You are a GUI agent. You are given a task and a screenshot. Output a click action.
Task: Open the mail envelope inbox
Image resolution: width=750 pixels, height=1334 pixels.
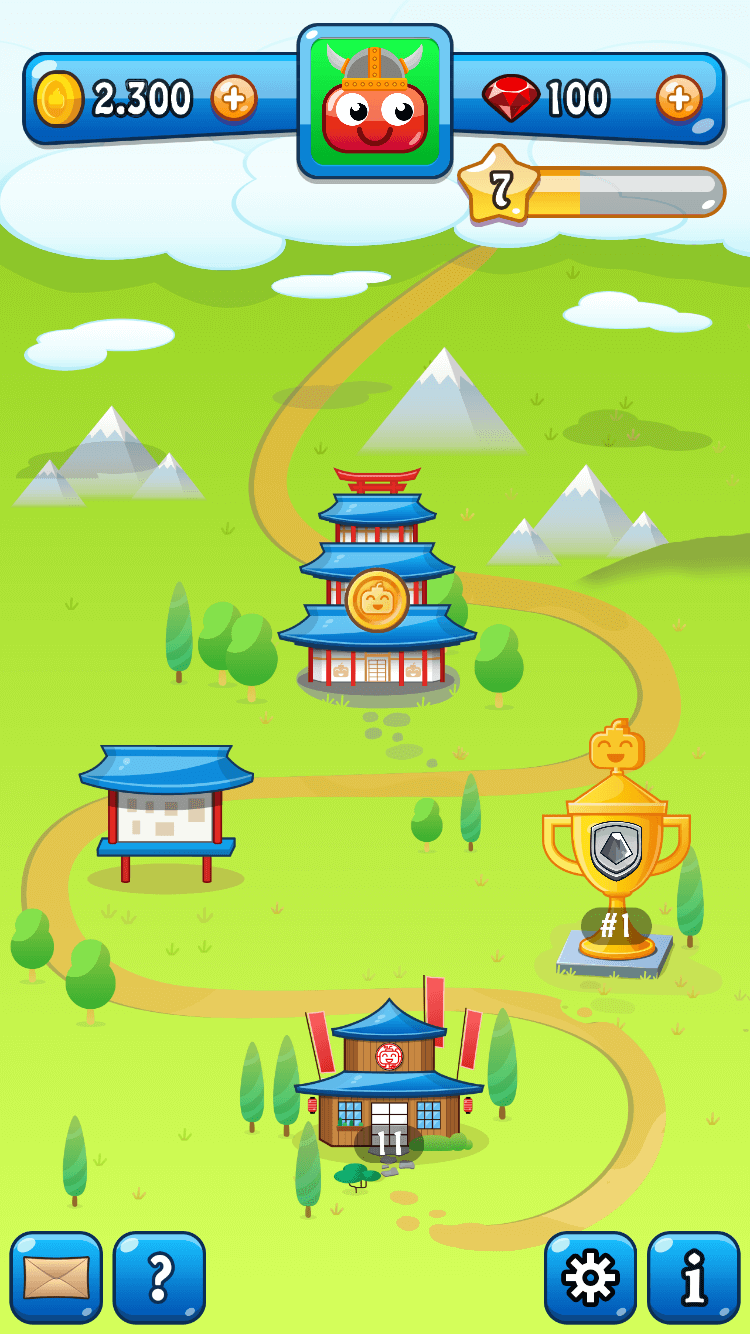(56, 1277)
